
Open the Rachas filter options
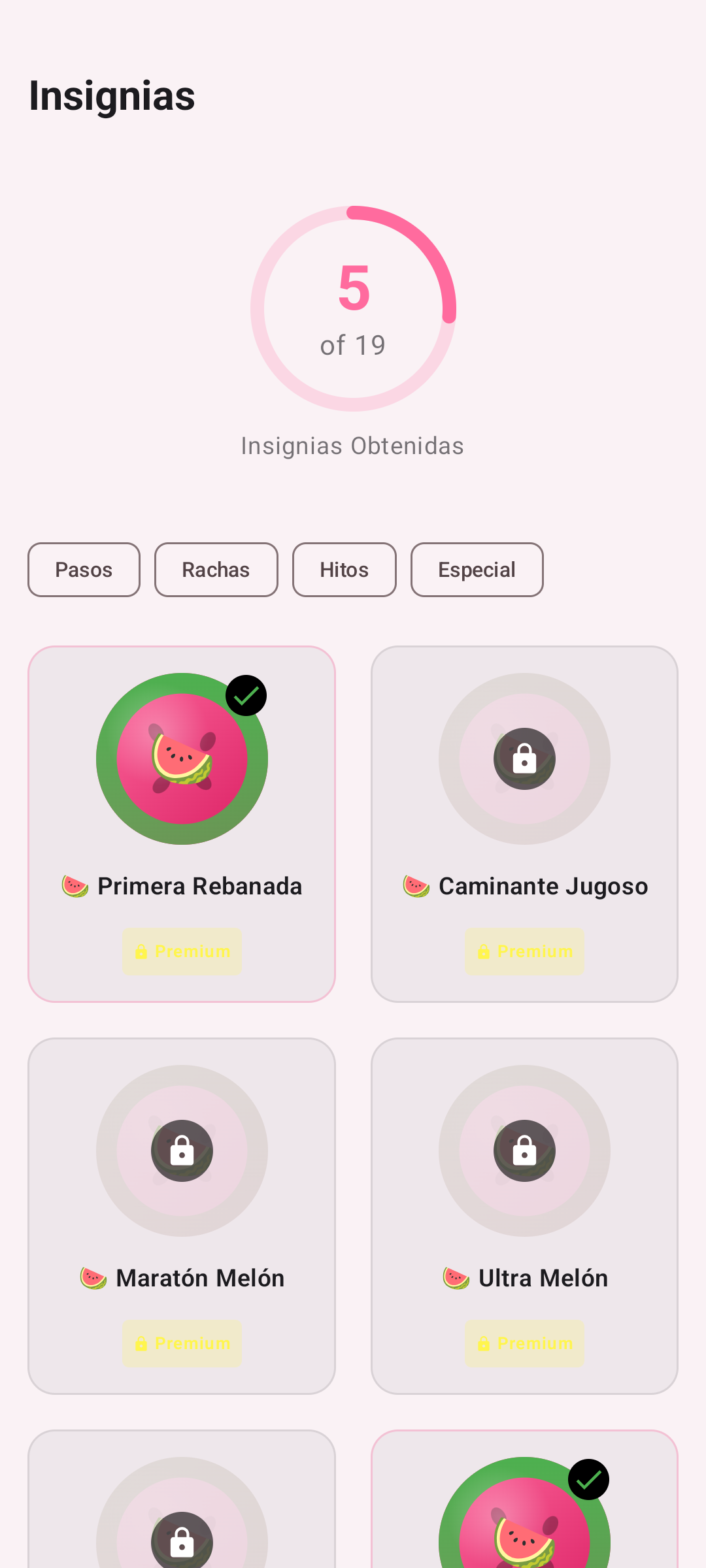click(x=216, y=570)
